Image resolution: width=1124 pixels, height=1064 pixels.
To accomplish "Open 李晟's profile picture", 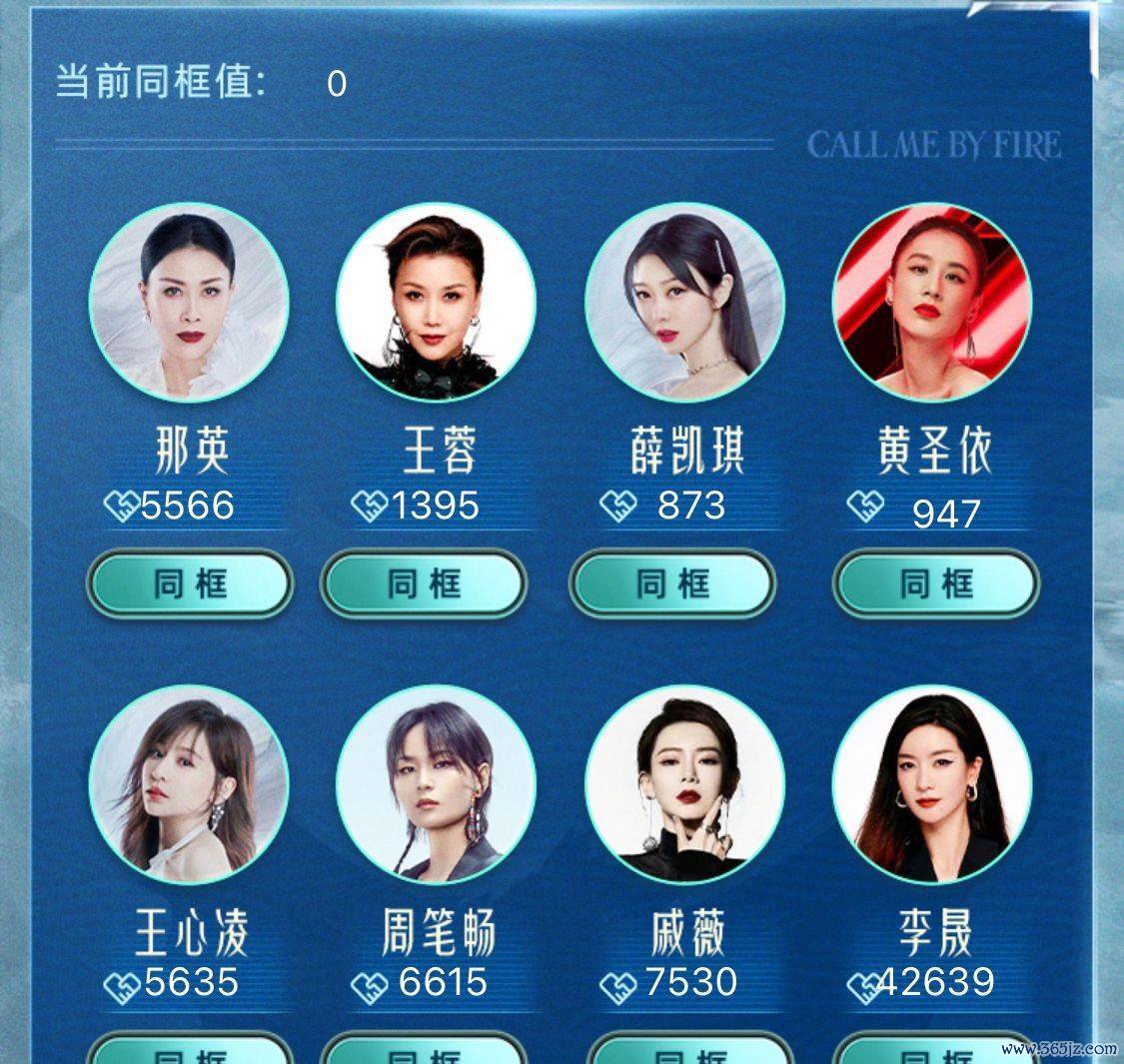I will point(932,785).
